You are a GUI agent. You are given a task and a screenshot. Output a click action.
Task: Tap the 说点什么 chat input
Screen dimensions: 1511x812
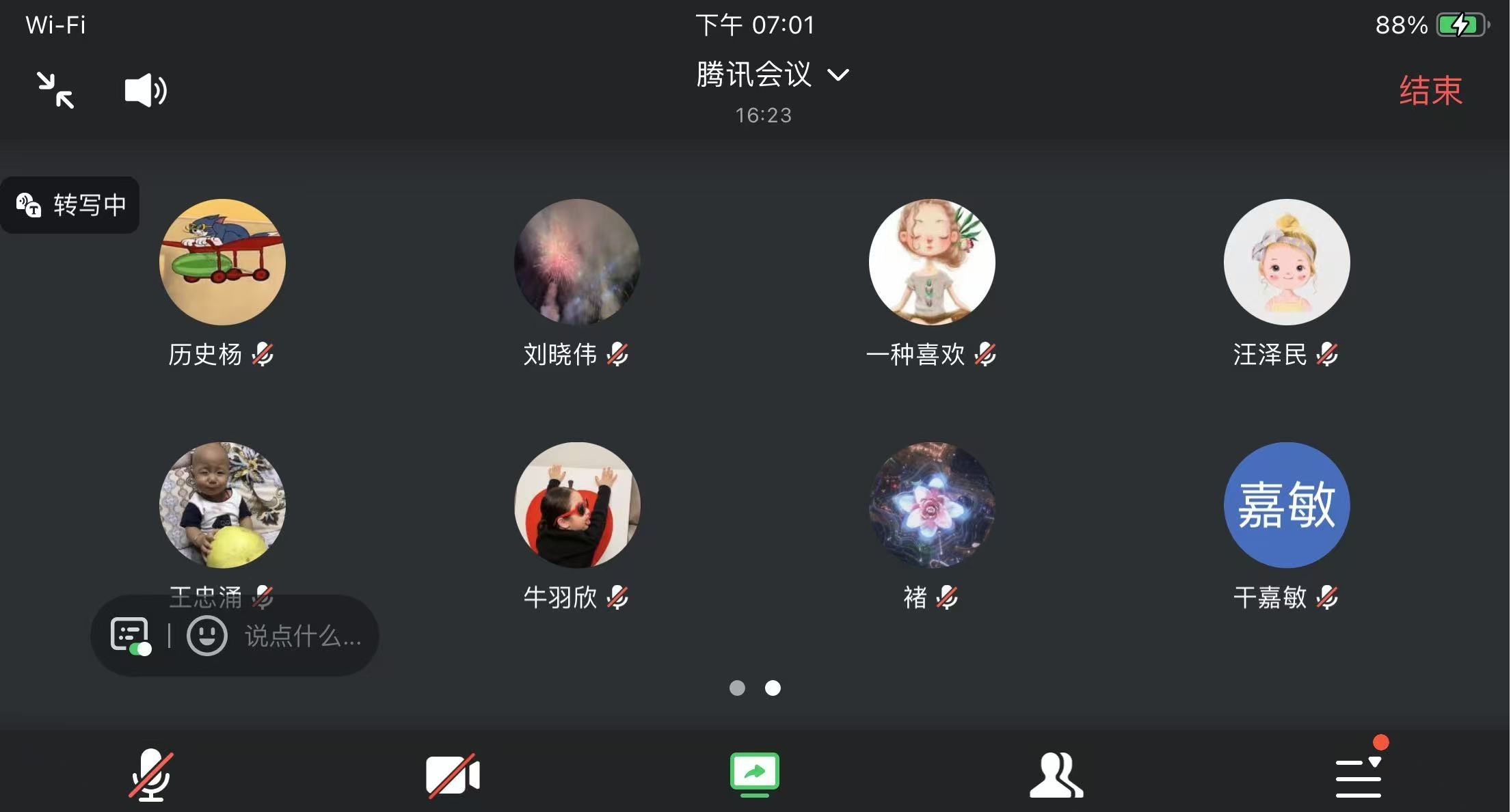tap(302, 636)
